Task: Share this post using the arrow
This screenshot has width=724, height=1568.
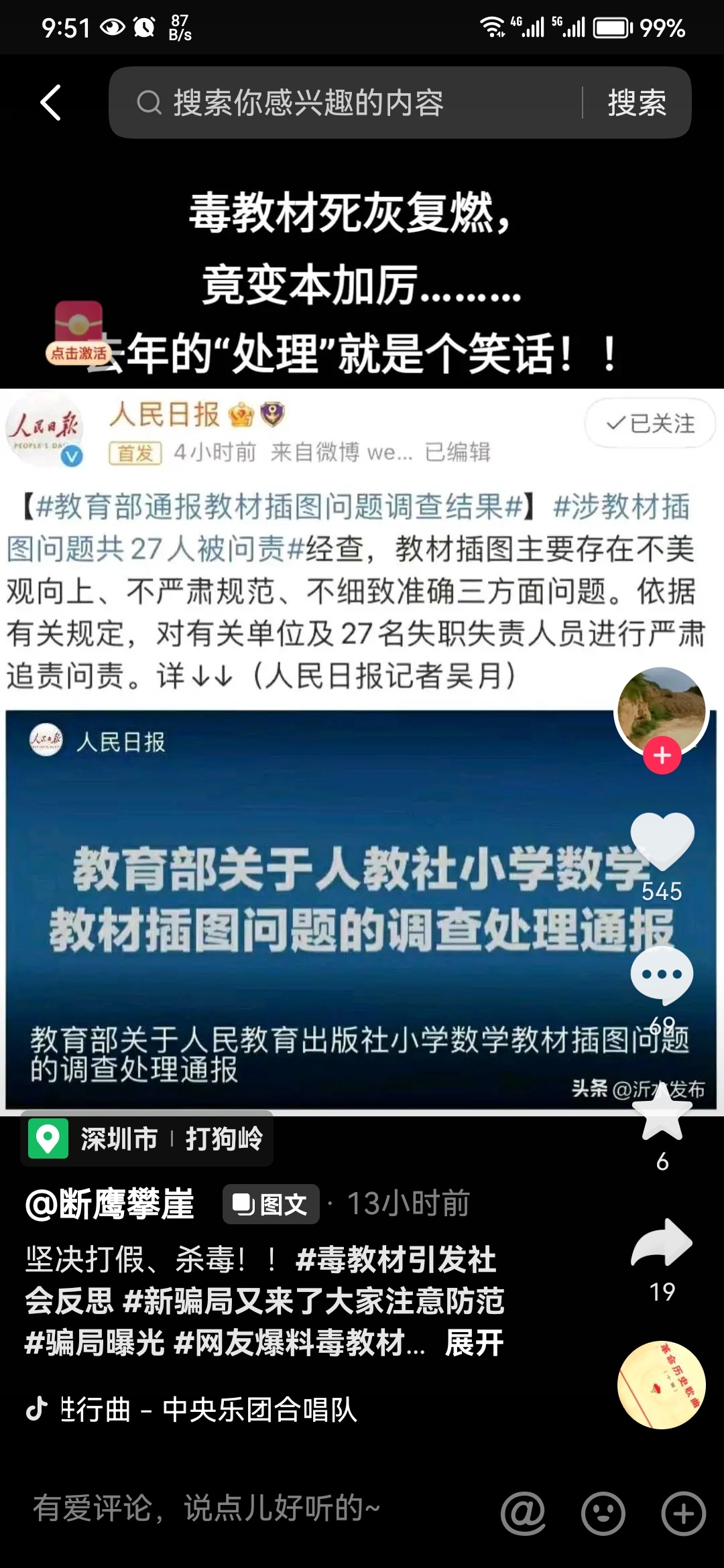Action: [662, 1243]
